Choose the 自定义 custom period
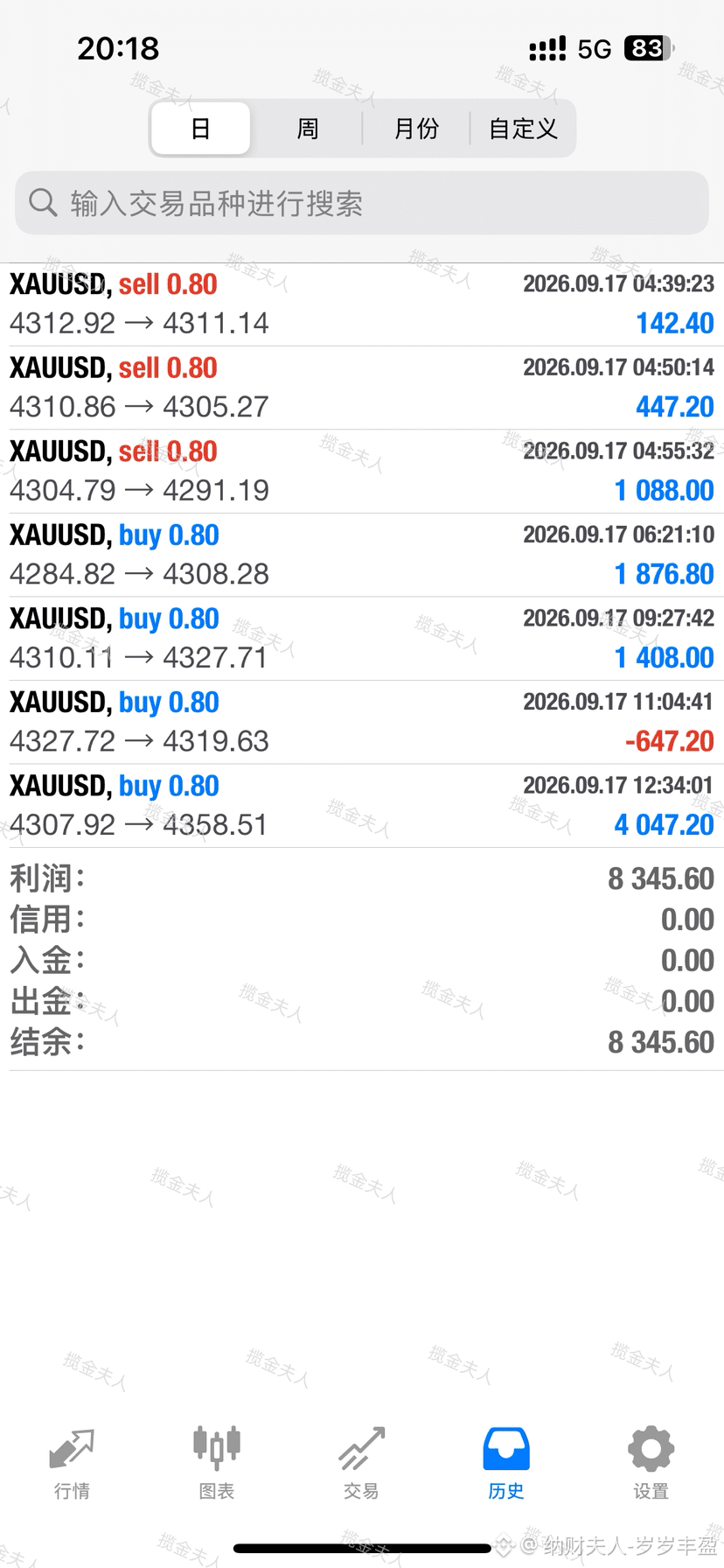The image size is (724, 1568). (x=522, y=129)
